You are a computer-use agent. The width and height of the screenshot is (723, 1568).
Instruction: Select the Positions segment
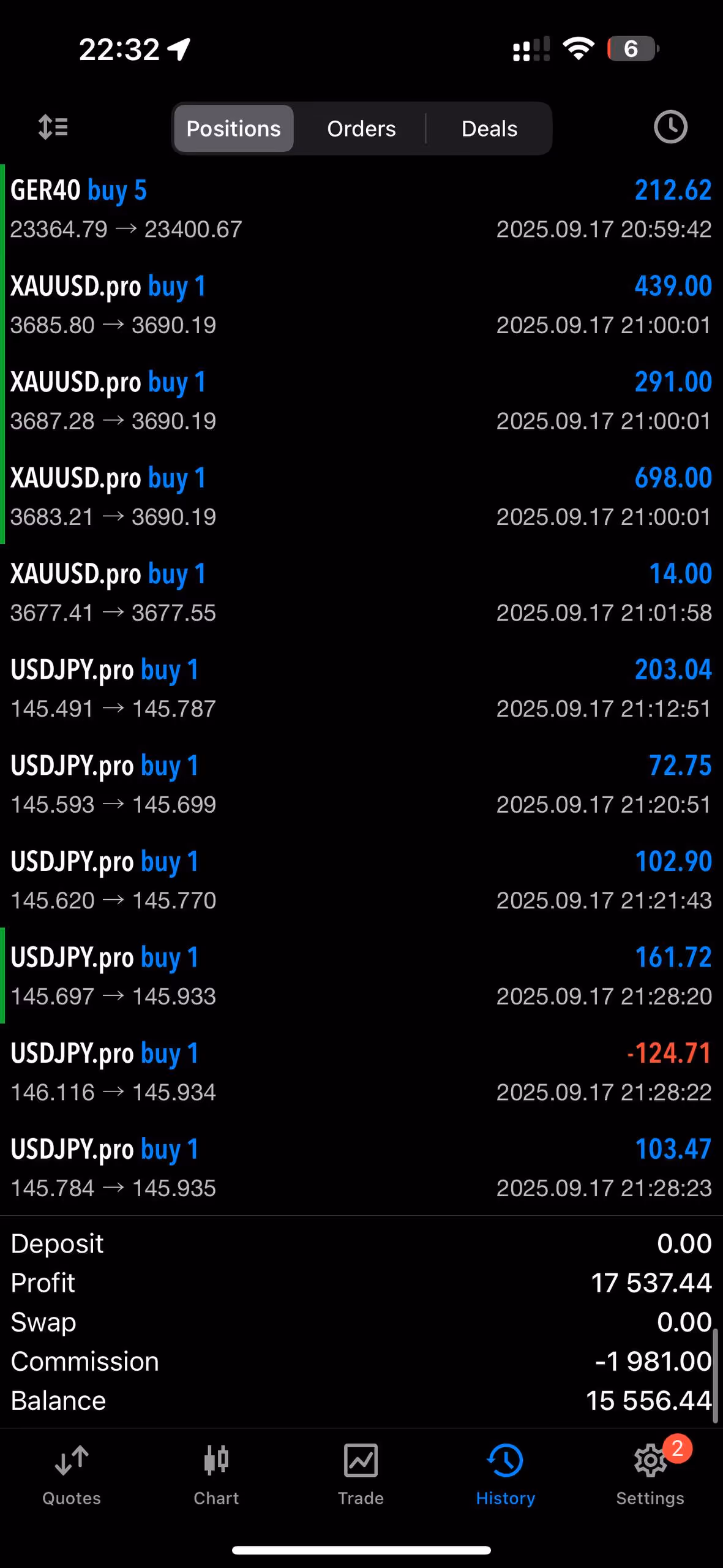point(233,129)
